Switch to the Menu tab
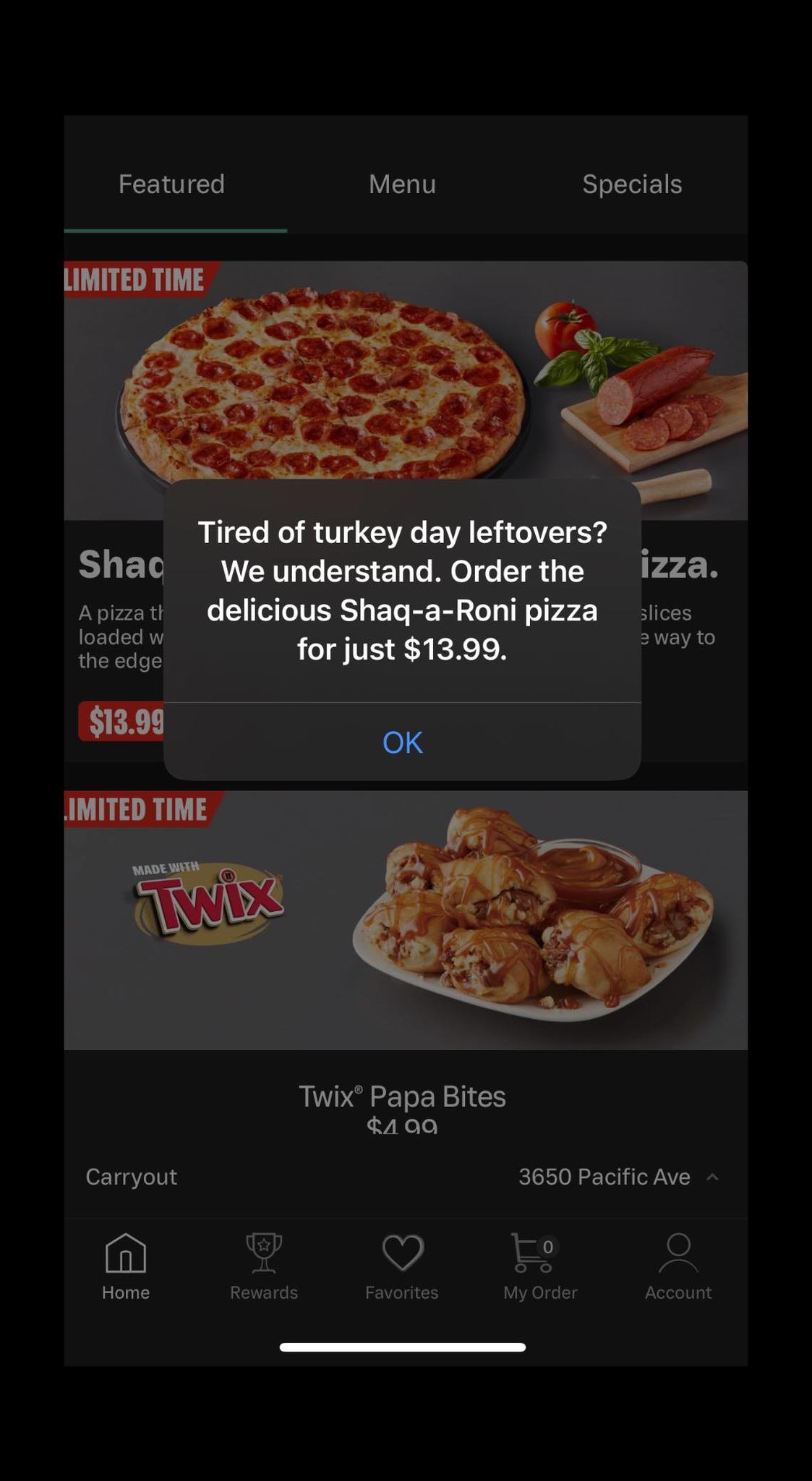The height and width of the screenshot is (1481, 812). tap(402, 184)
